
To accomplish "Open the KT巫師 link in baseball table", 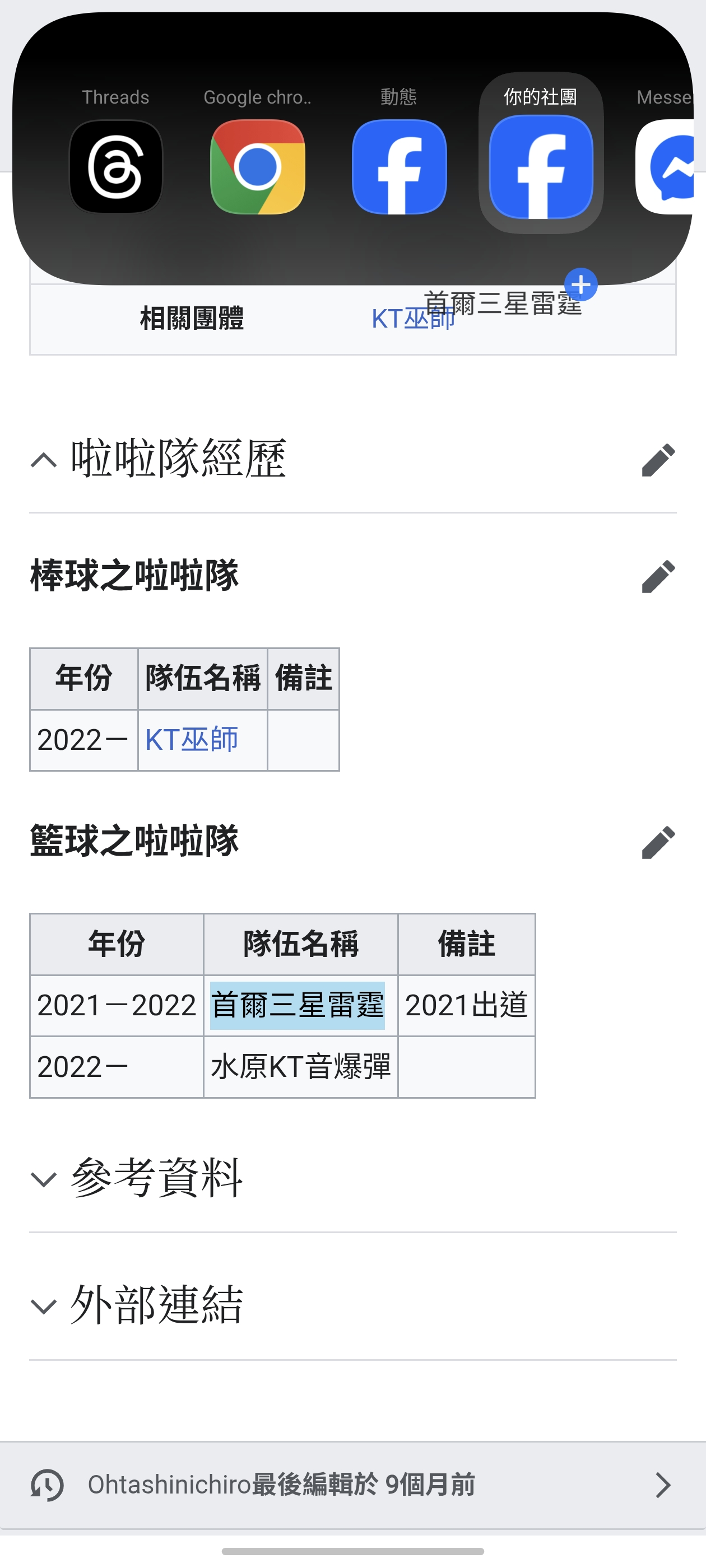I will tap(192, 740).
